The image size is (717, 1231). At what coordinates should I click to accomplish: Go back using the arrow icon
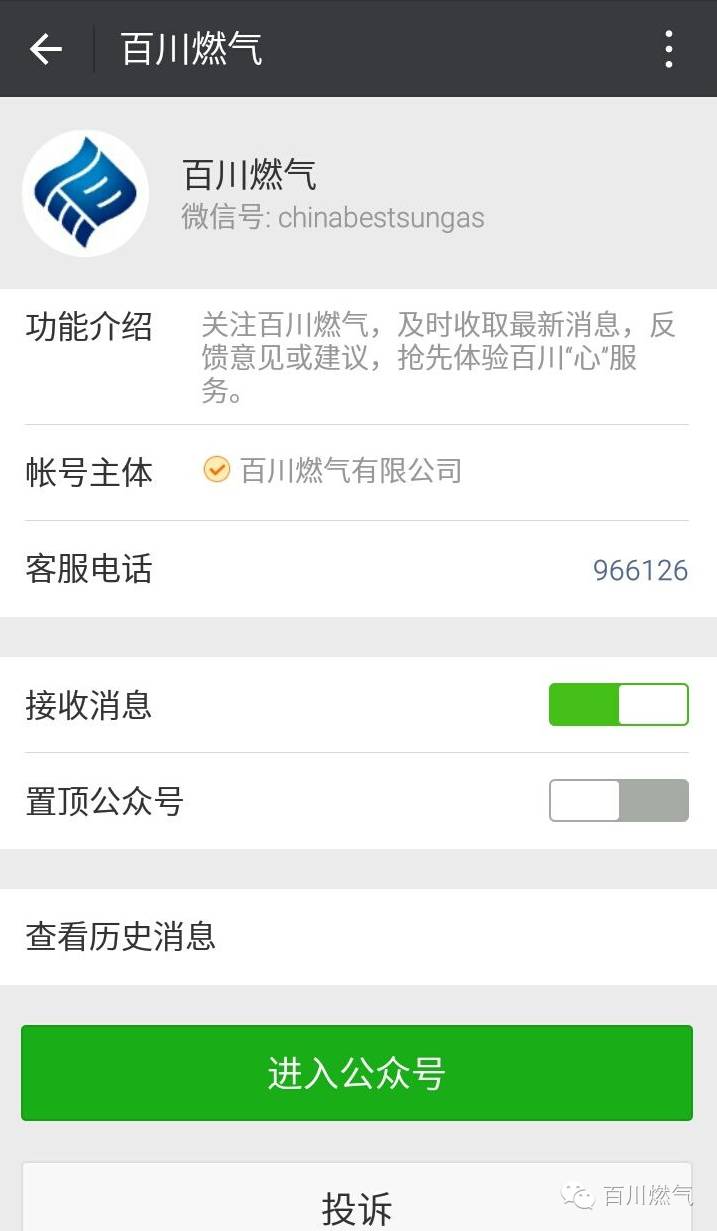point(45,48)
